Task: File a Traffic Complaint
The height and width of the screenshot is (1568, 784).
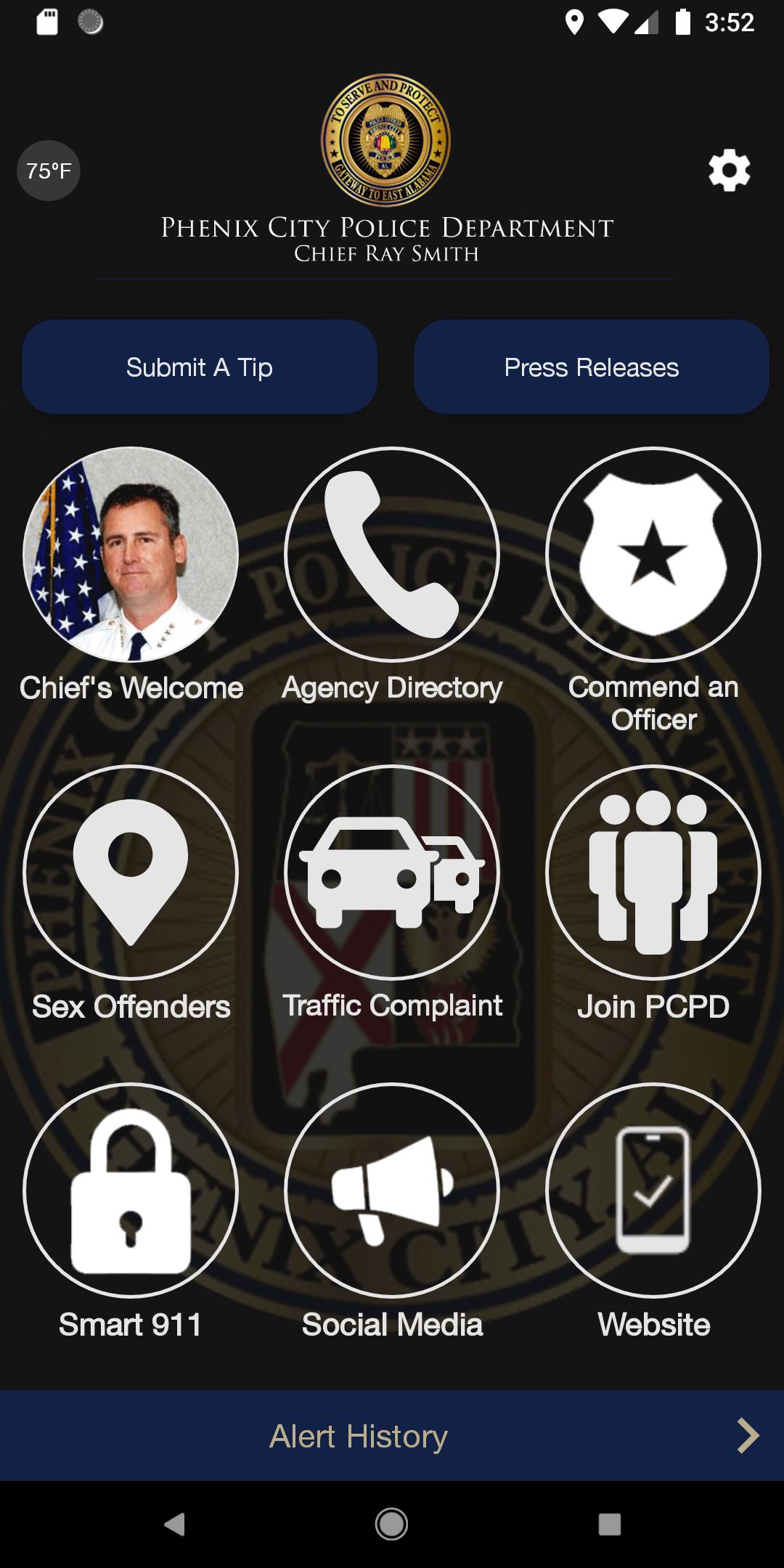Action: pyautogui.click(x=392, y=872)
